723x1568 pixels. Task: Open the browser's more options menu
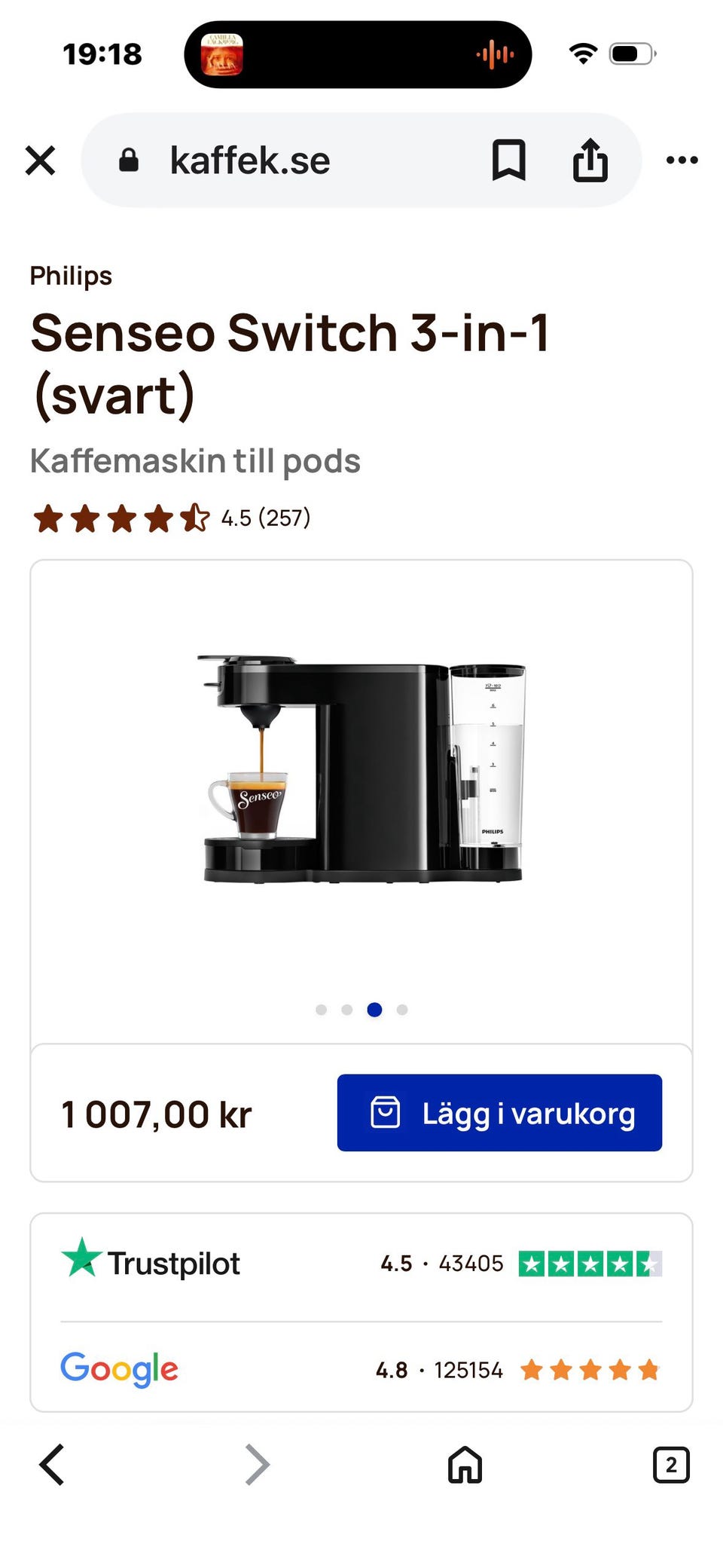[x=682, y=160]
